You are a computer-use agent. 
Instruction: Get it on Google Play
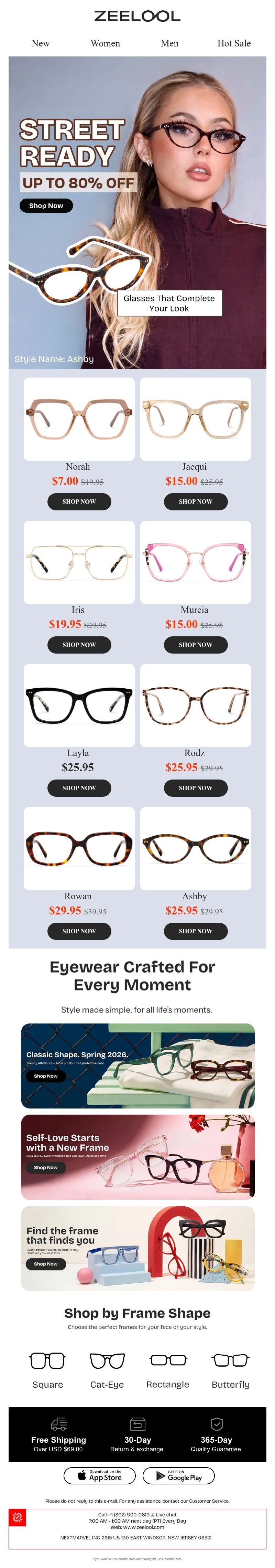pyautogui.click(x=178, y=1475)
